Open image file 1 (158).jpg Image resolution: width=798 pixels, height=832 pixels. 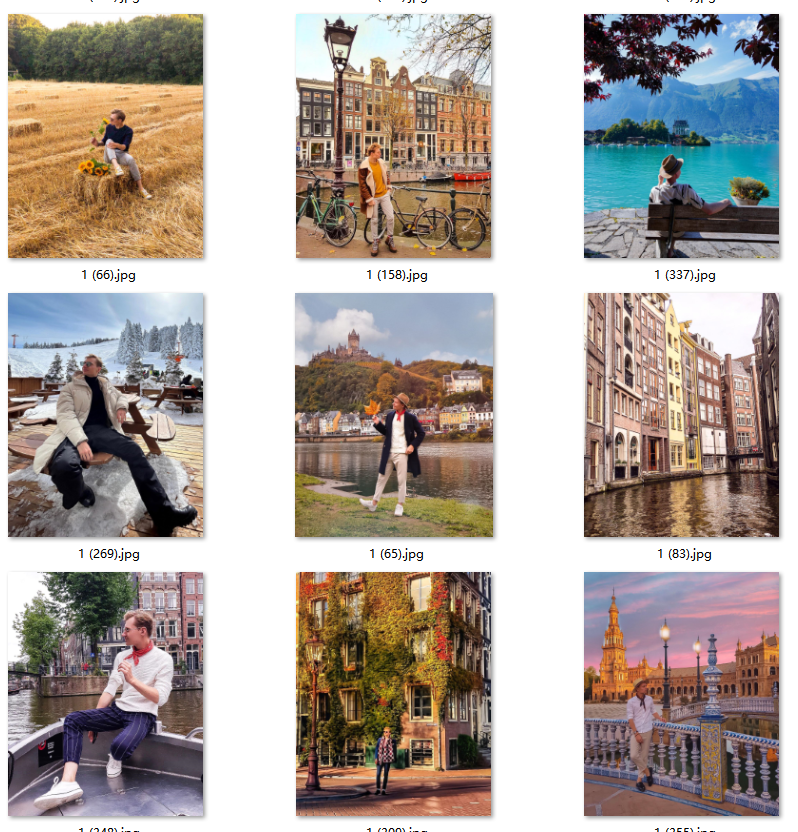393,136
